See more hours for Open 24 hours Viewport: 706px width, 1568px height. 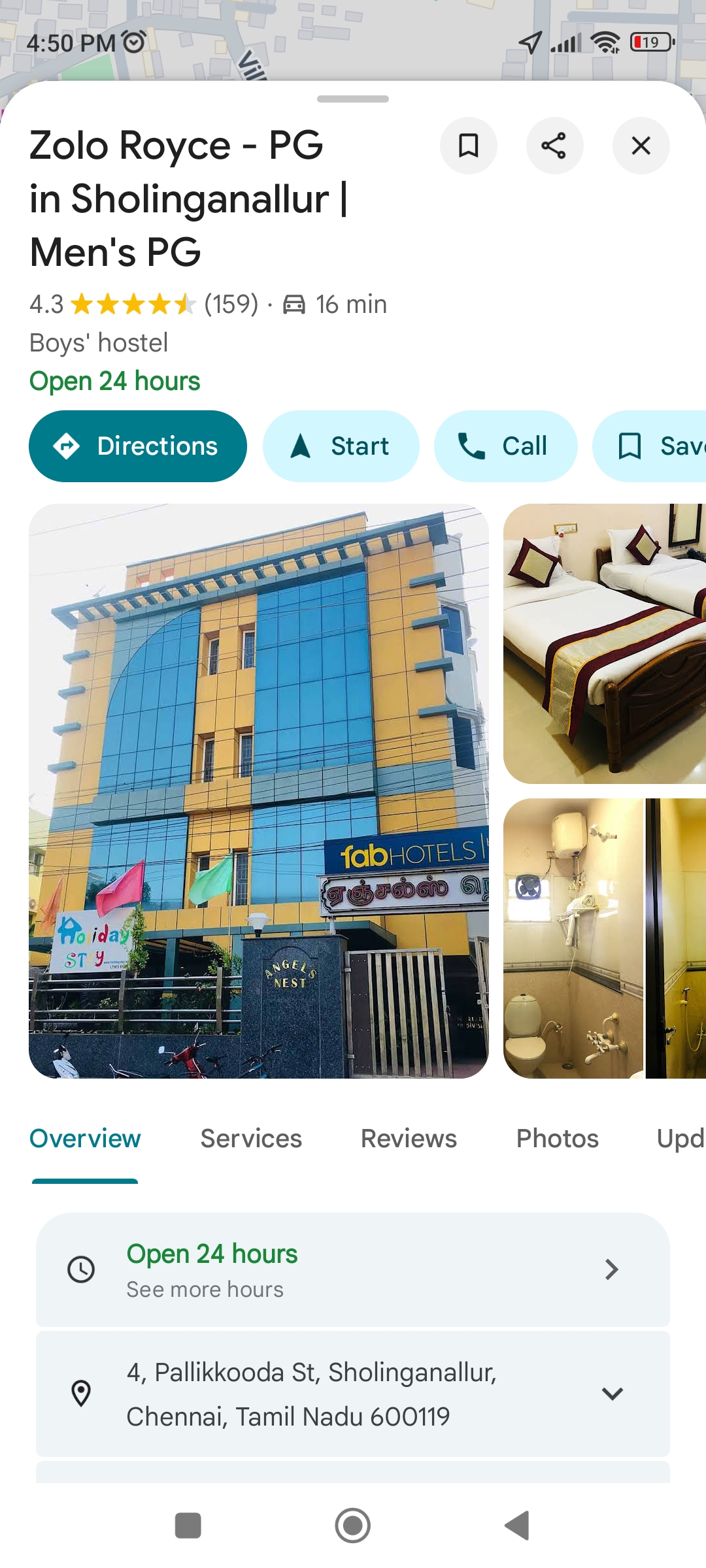pos(353,1269)
